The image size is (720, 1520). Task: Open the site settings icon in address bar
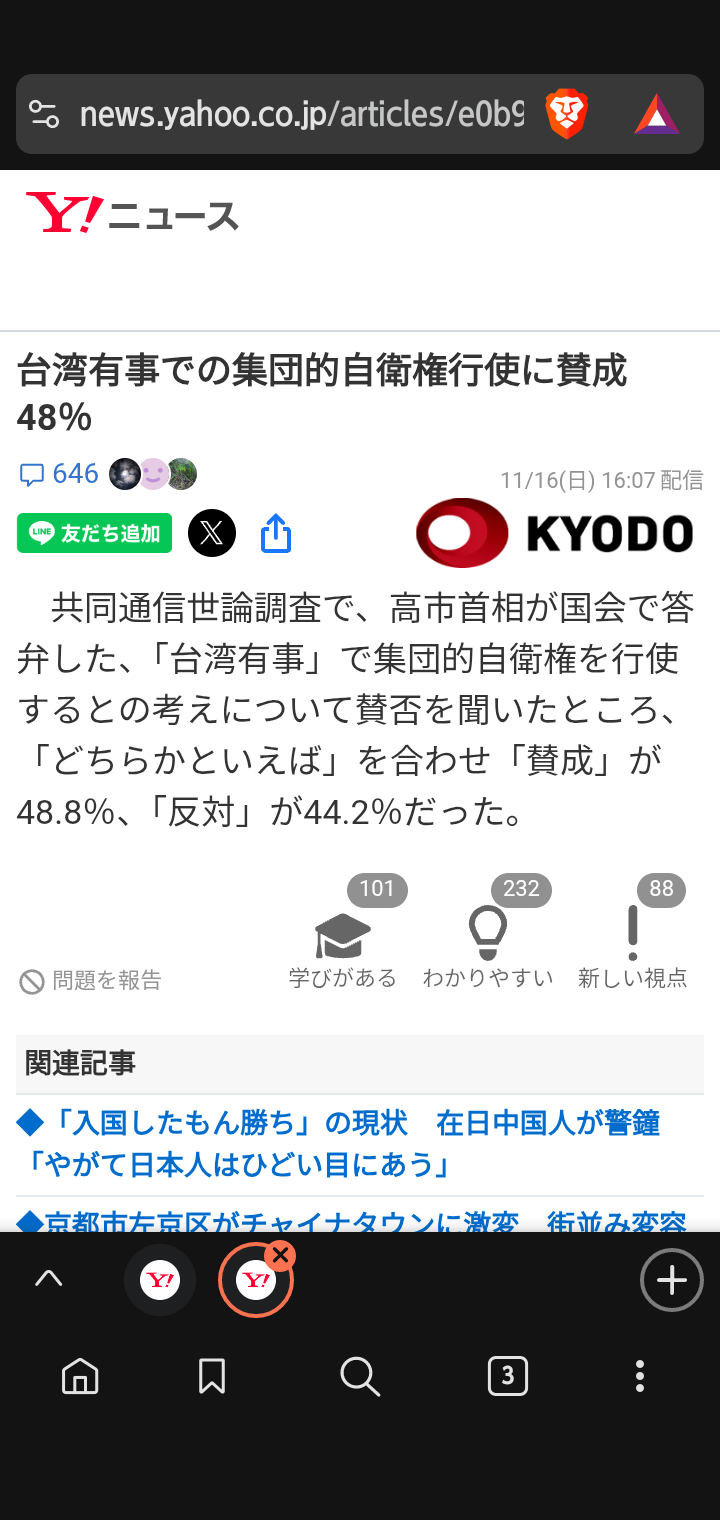click(44, 114)
